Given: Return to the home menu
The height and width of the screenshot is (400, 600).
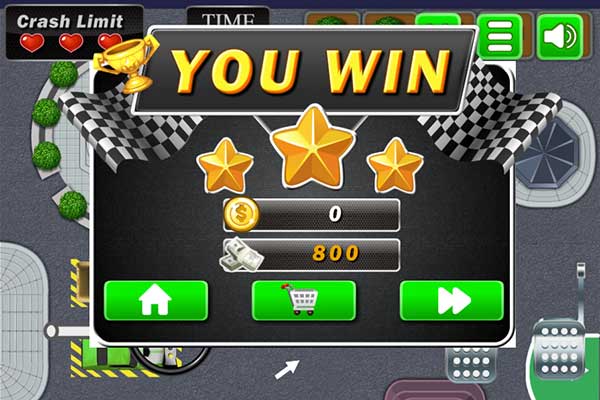Looking at the screenshot, I should [x=155, y=300].
